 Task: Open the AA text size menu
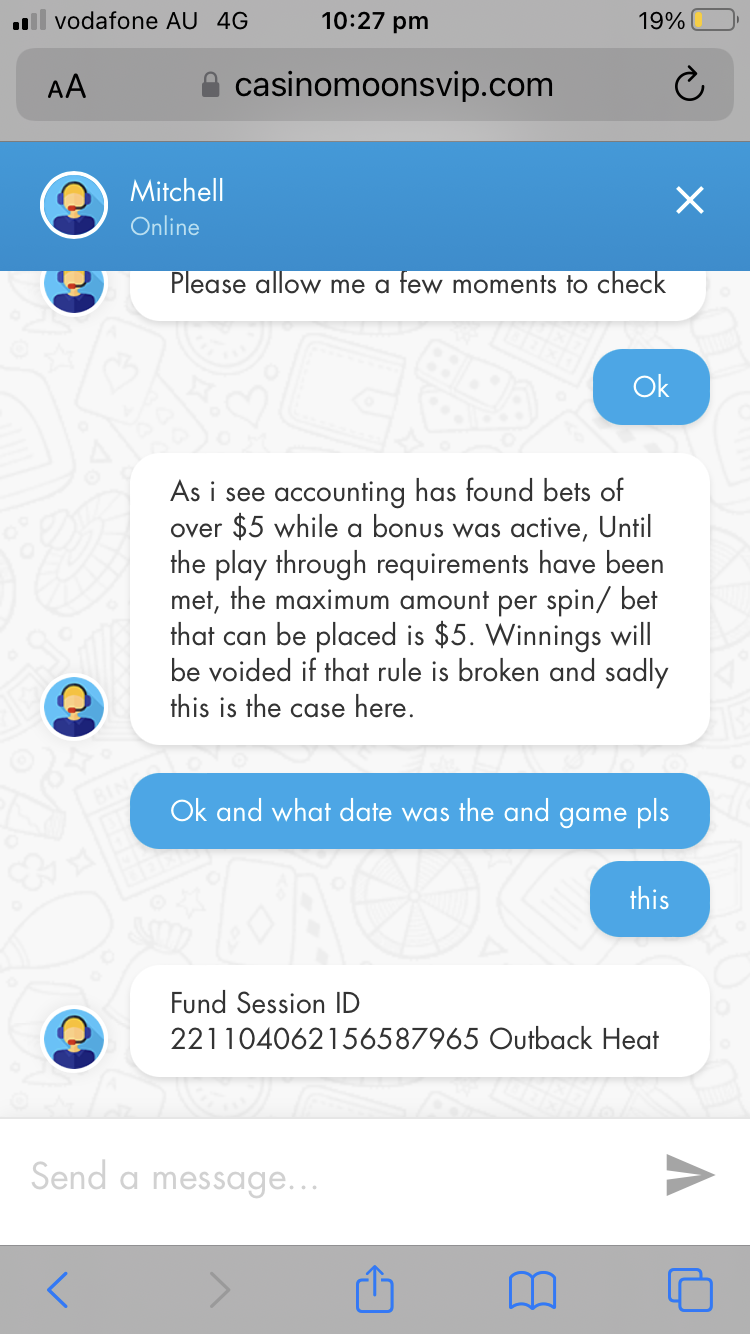point(67,87)
